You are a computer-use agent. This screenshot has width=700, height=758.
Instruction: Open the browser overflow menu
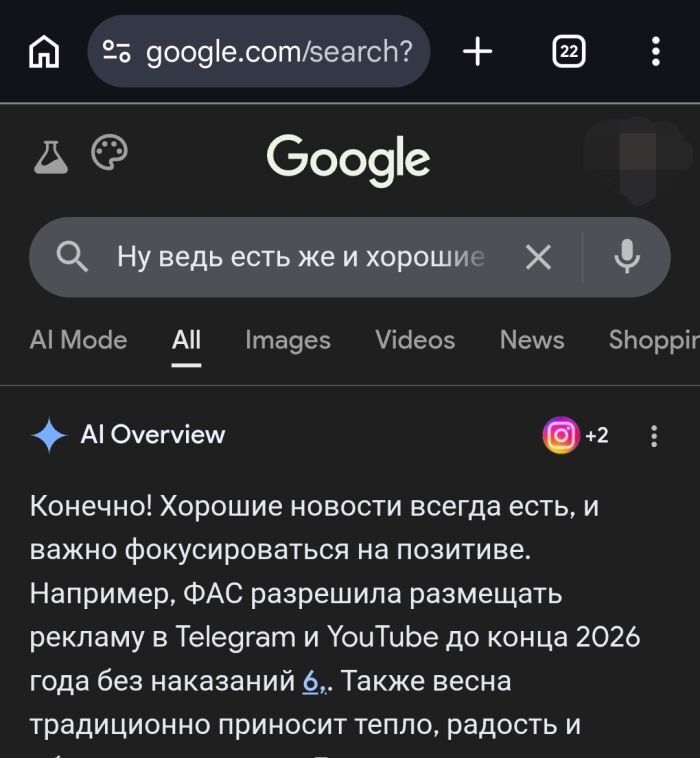655,51
